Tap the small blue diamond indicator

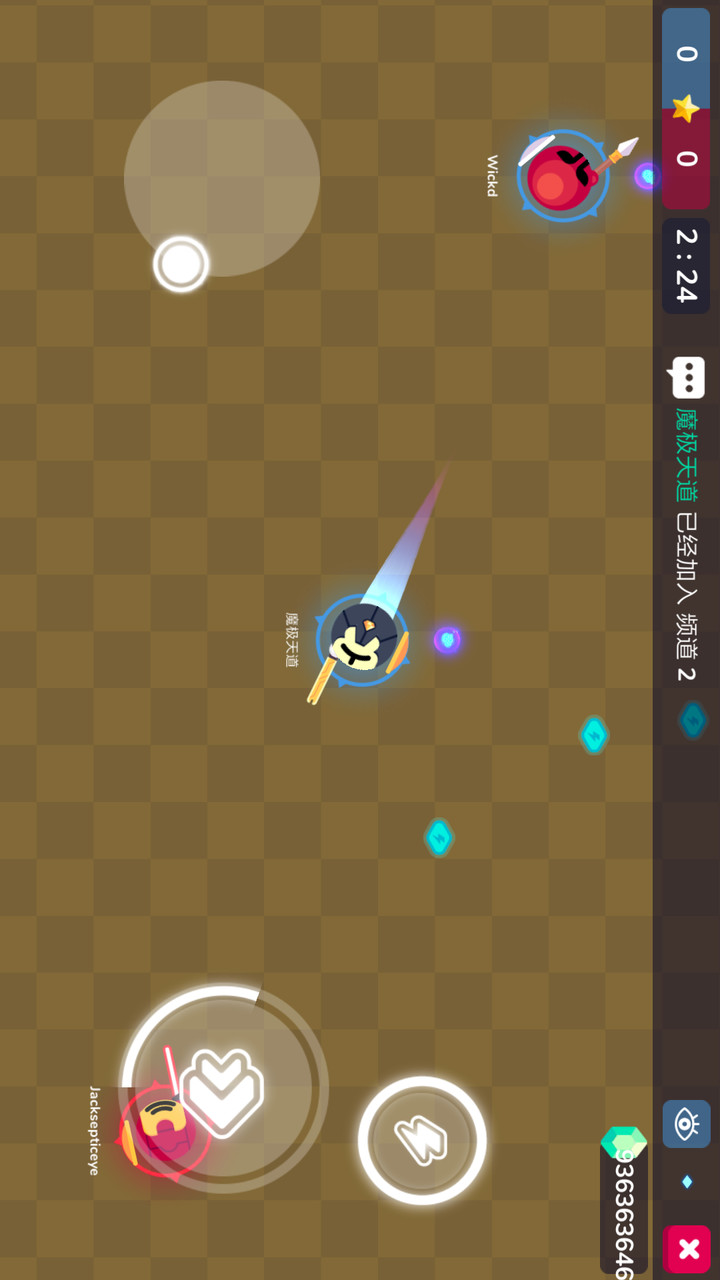pos(686,1180)
